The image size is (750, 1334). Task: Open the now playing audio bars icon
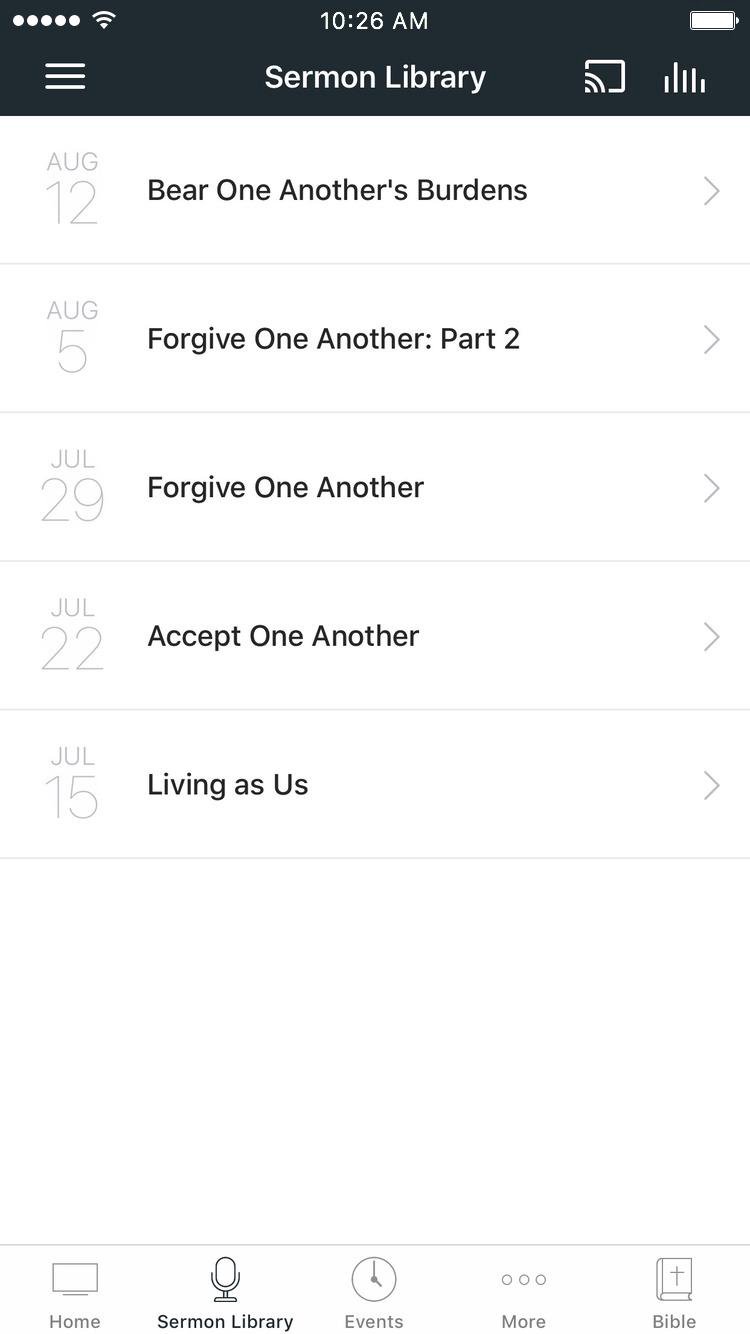coord(685,77)
